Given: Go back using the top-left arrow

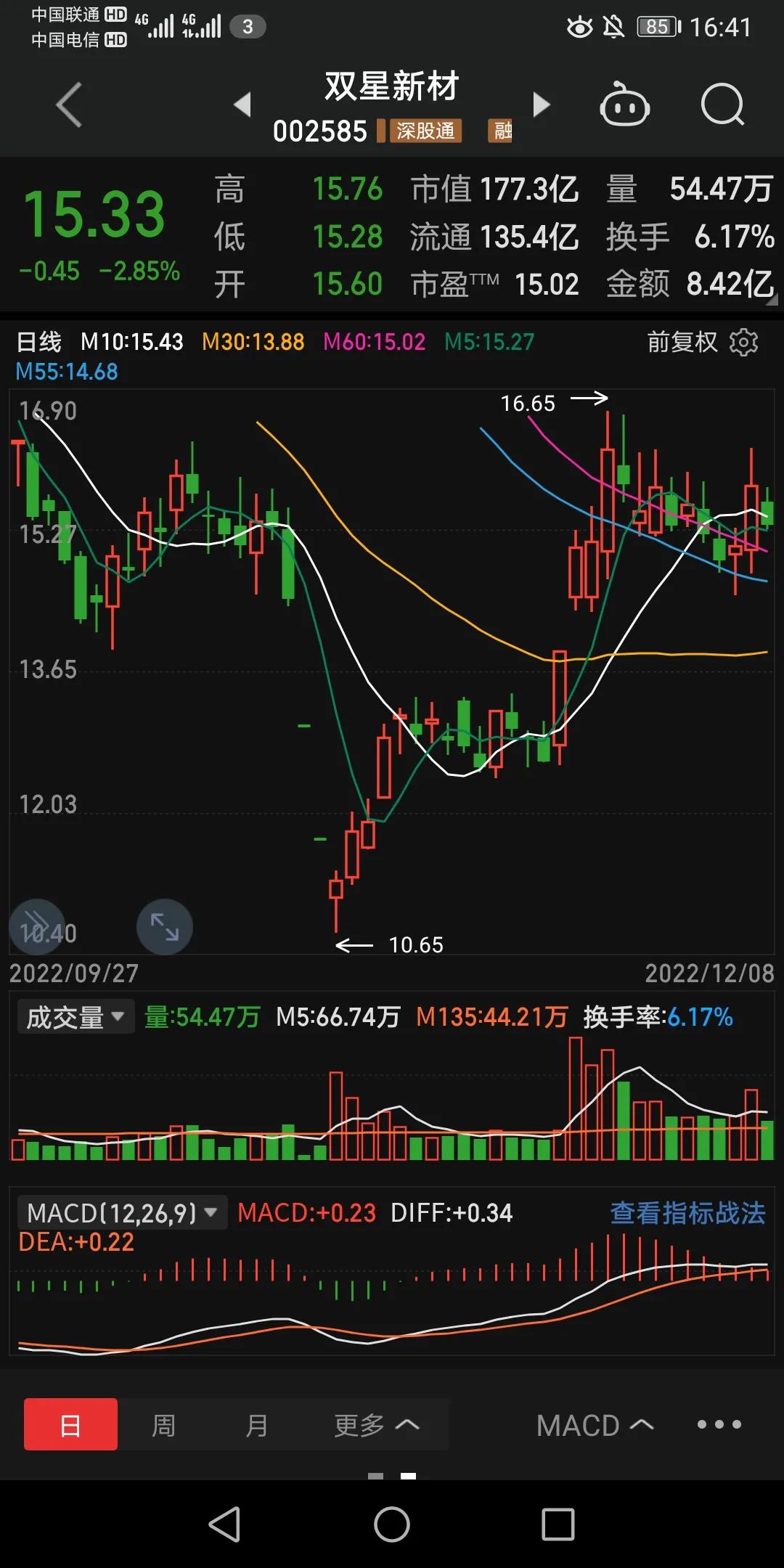Looking at the screenshot, I should (69, 105).
